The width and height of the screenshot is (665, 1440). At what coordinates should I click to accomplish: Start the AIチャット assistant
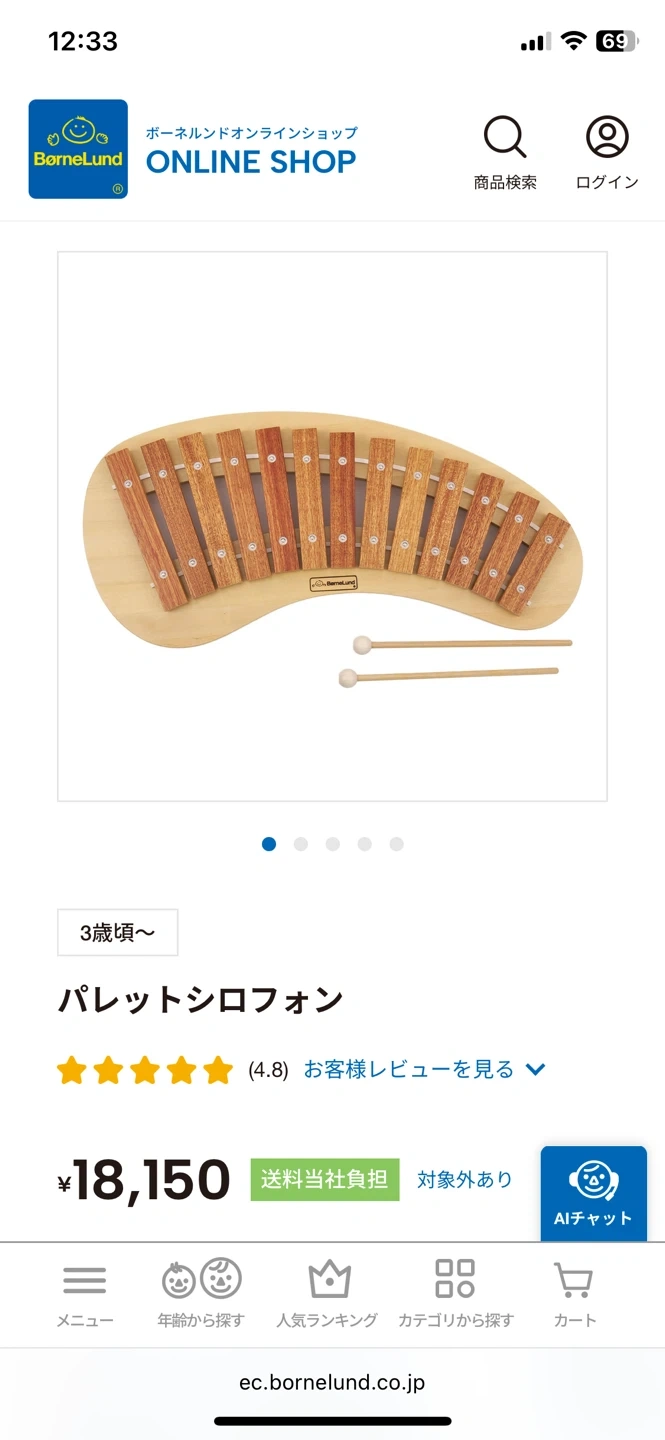(593, 1193)
